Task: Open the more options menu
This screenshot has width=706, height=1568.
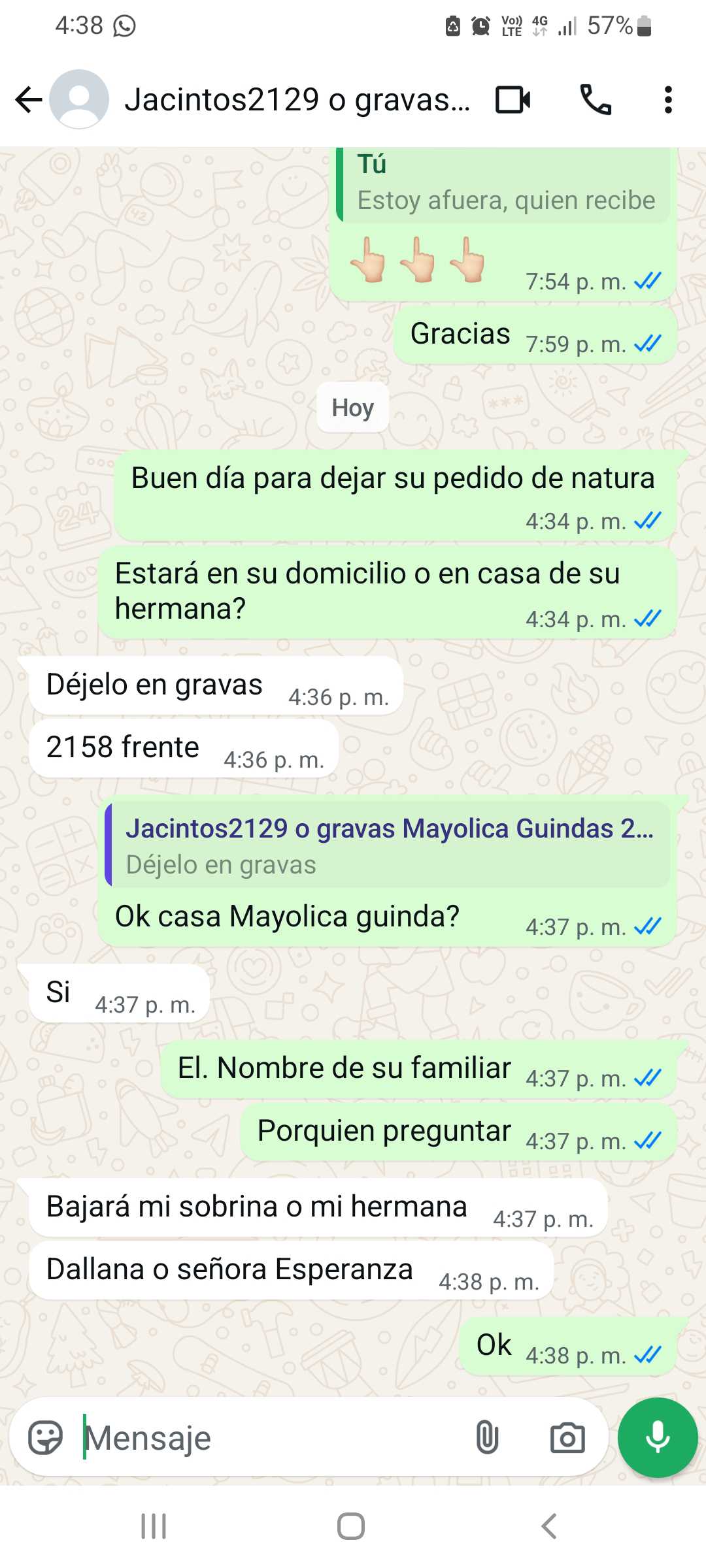Action: pos(667,100)
